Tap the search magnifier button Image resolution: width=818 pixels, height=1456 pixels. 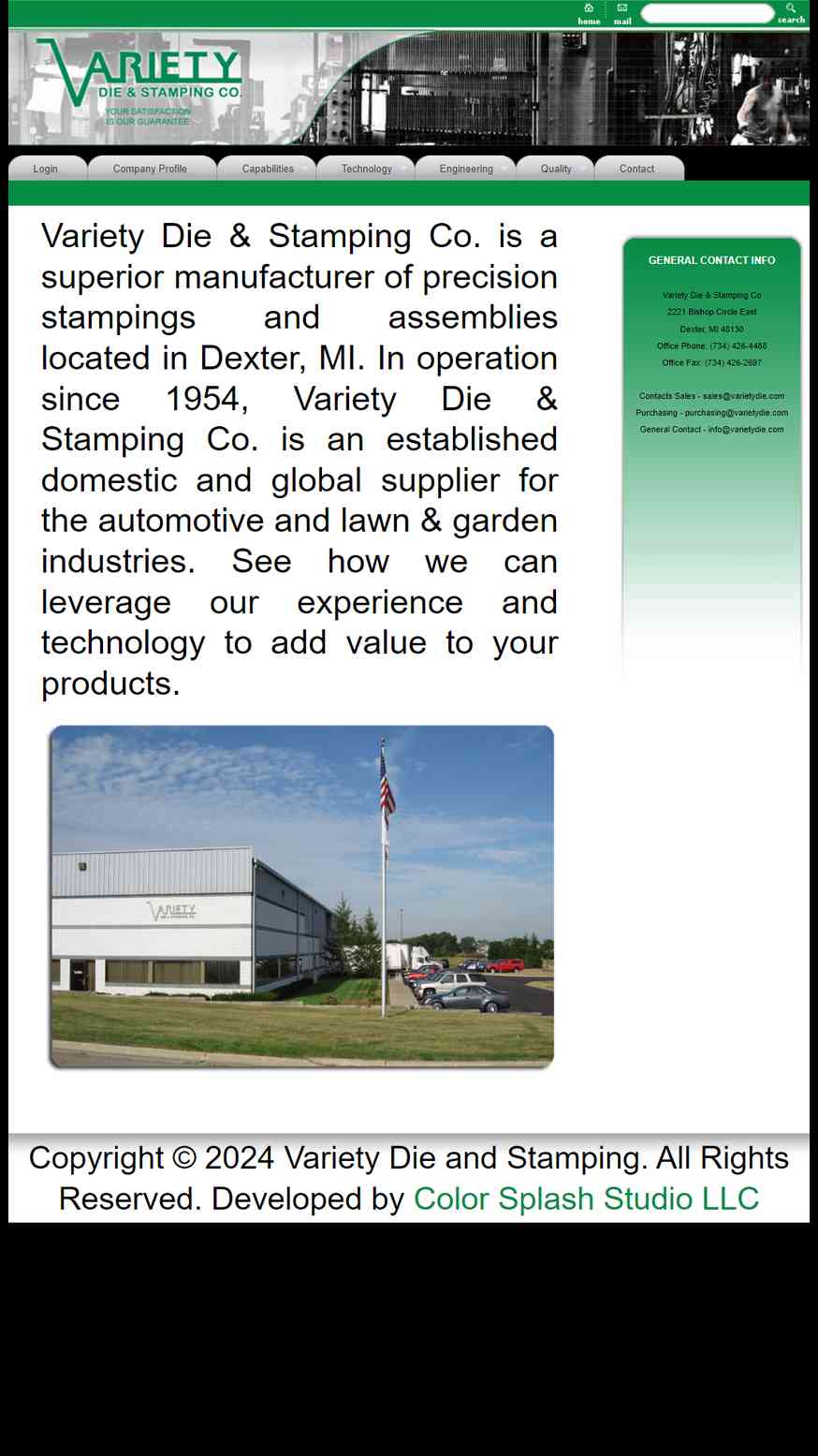pos(791,13)
